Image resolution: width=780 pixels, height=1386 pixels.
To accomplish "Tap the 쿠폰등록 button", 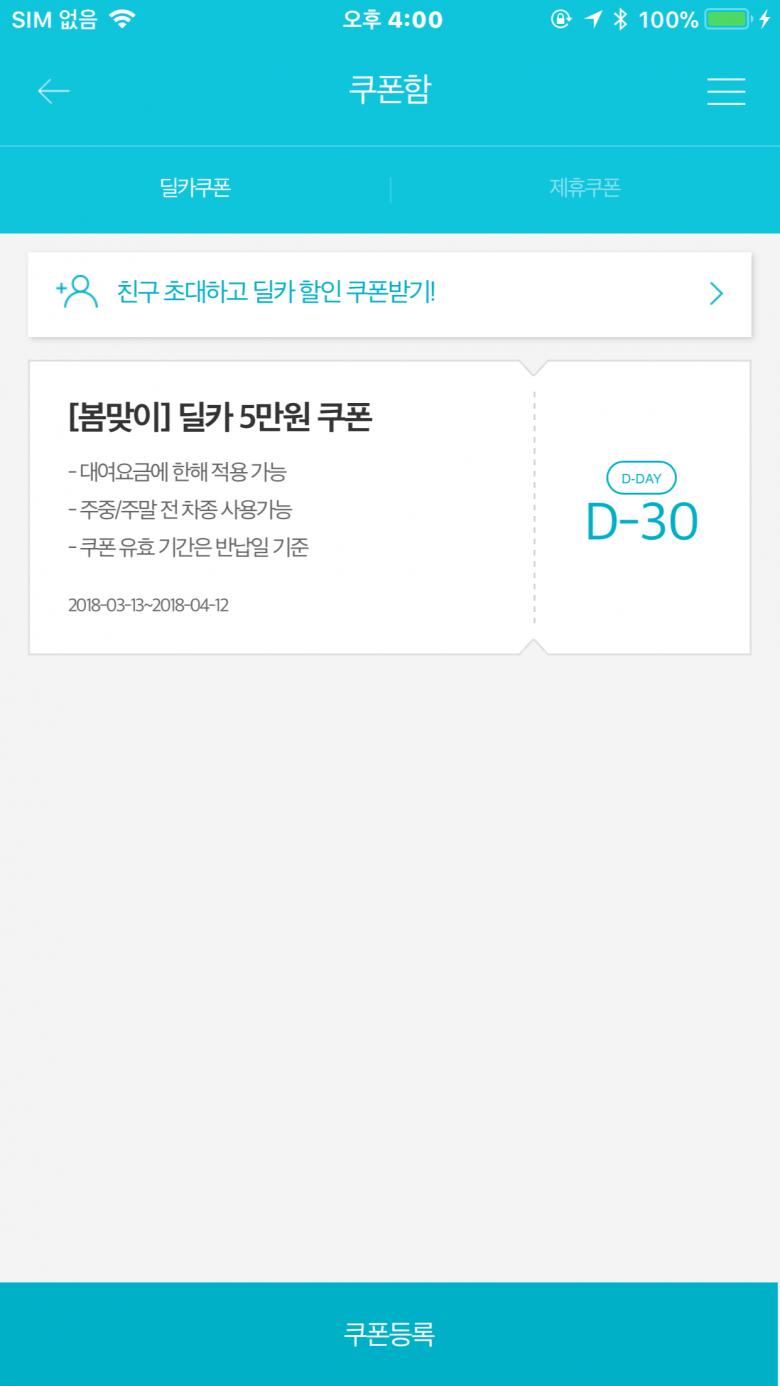I will [x=390, y=1334].
